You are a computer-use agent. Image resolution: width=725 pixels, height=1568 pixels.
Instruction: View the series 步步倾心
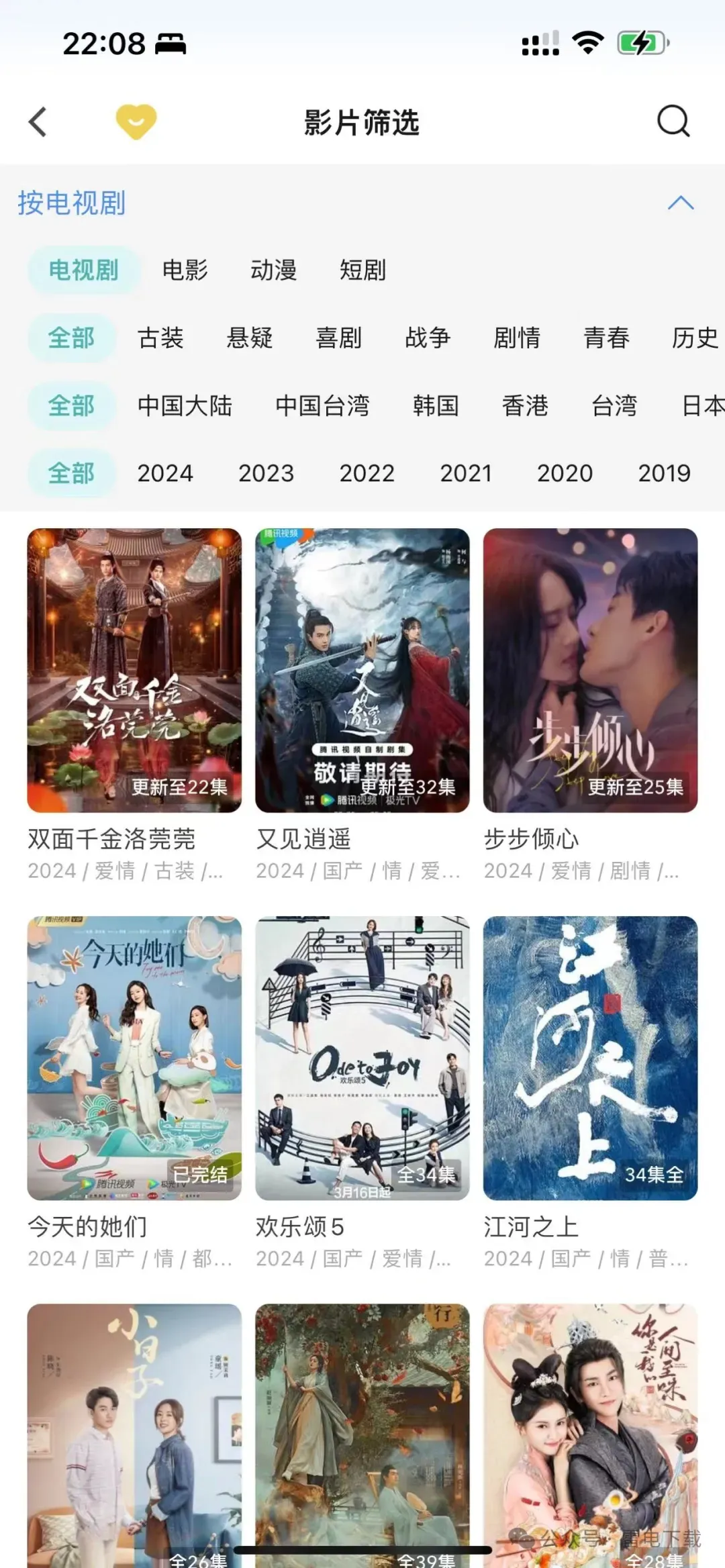[x=590, y=670]
